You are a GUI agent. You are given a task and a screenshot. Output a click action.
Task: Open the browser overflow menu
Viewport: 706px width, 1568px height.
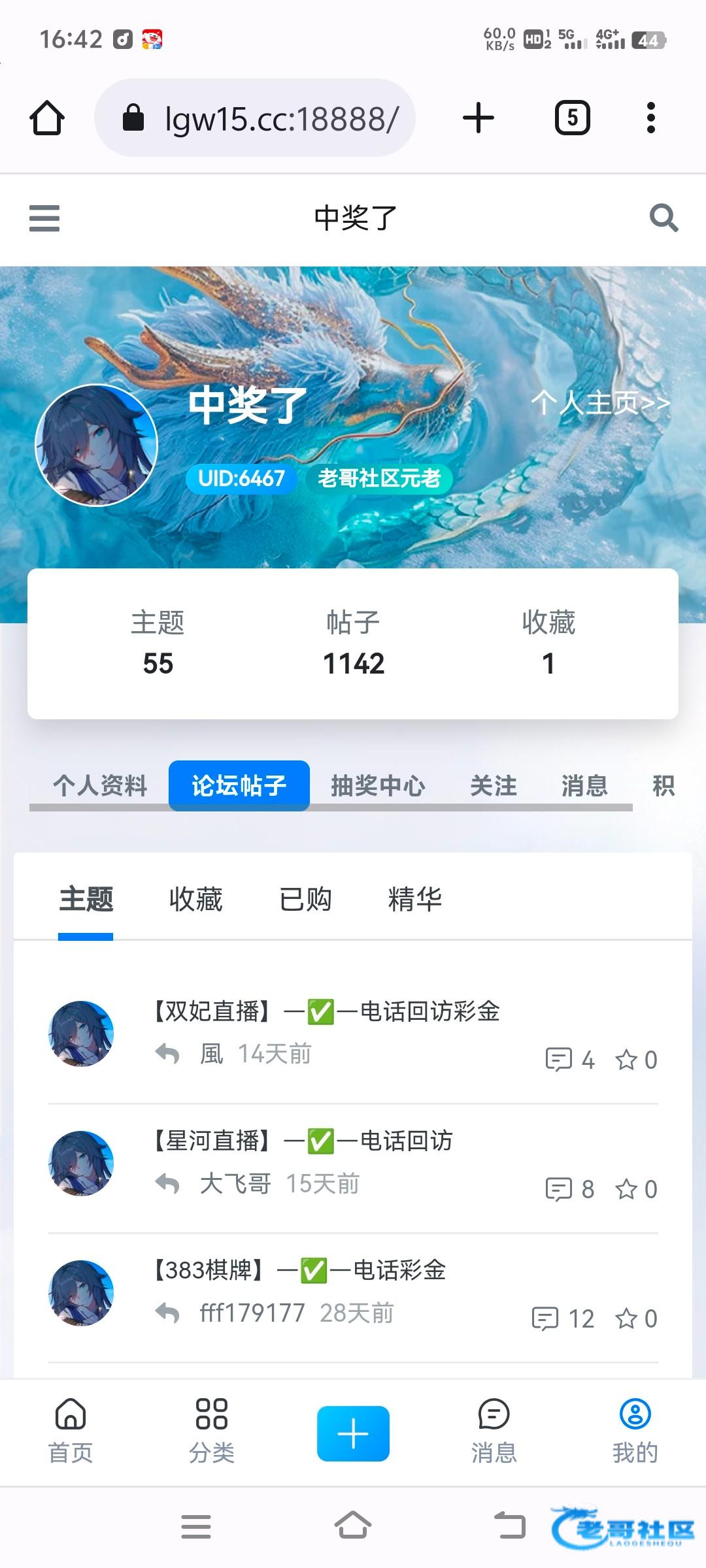coord(650,118)
